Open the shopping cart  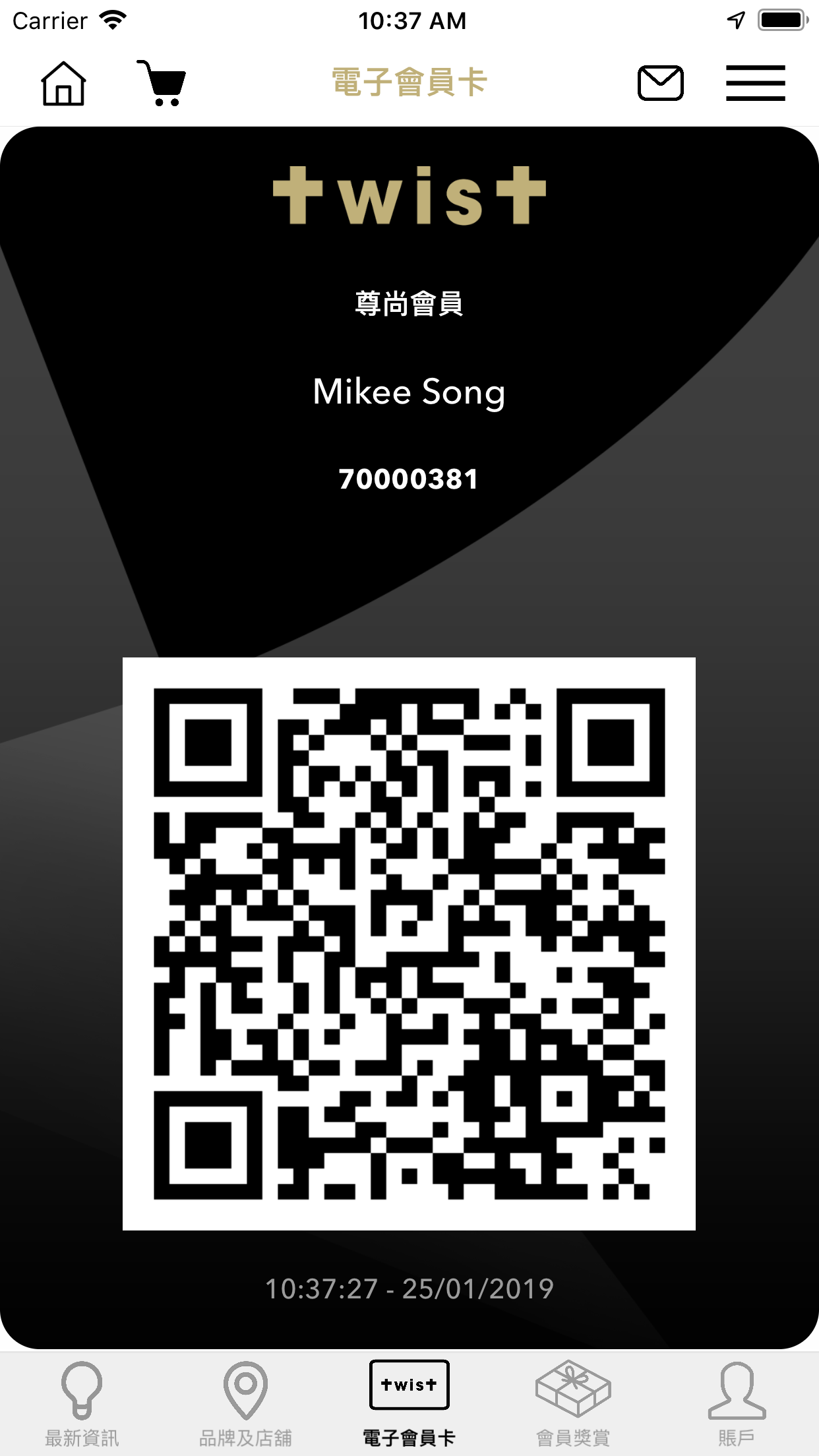click(x=160, y=84)
